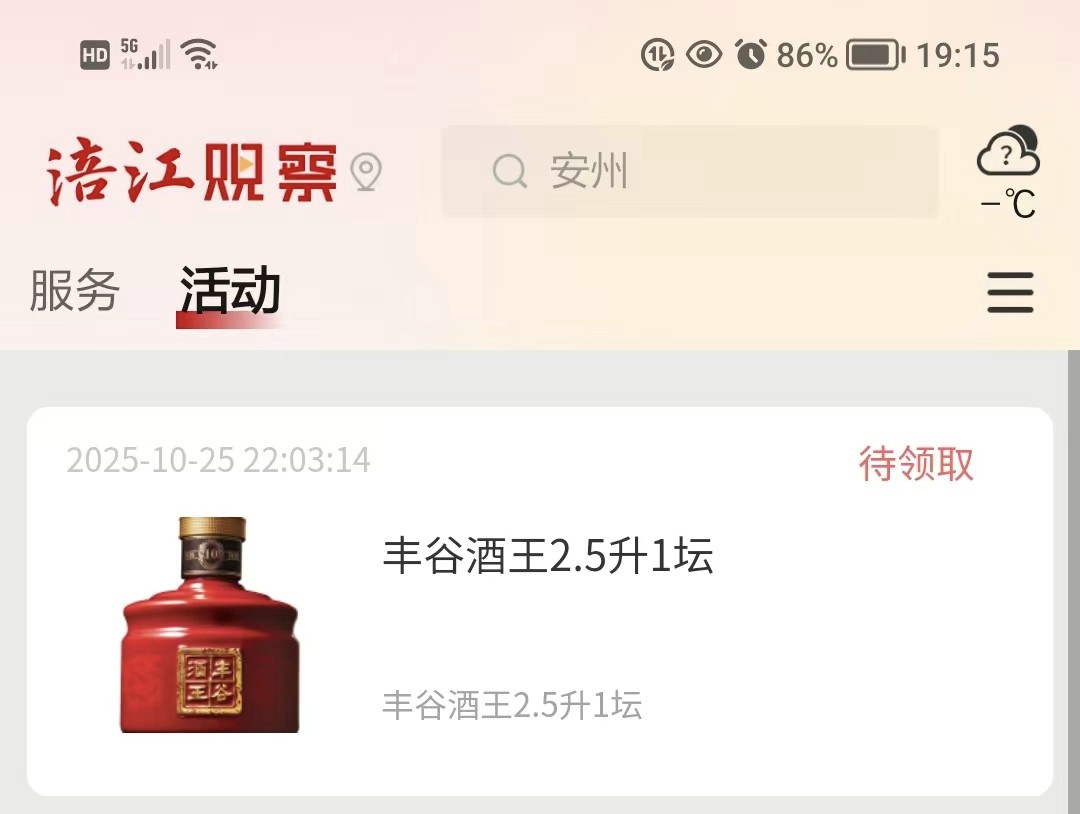
Task: Open the weather icon
Action: click(1007, 170)
